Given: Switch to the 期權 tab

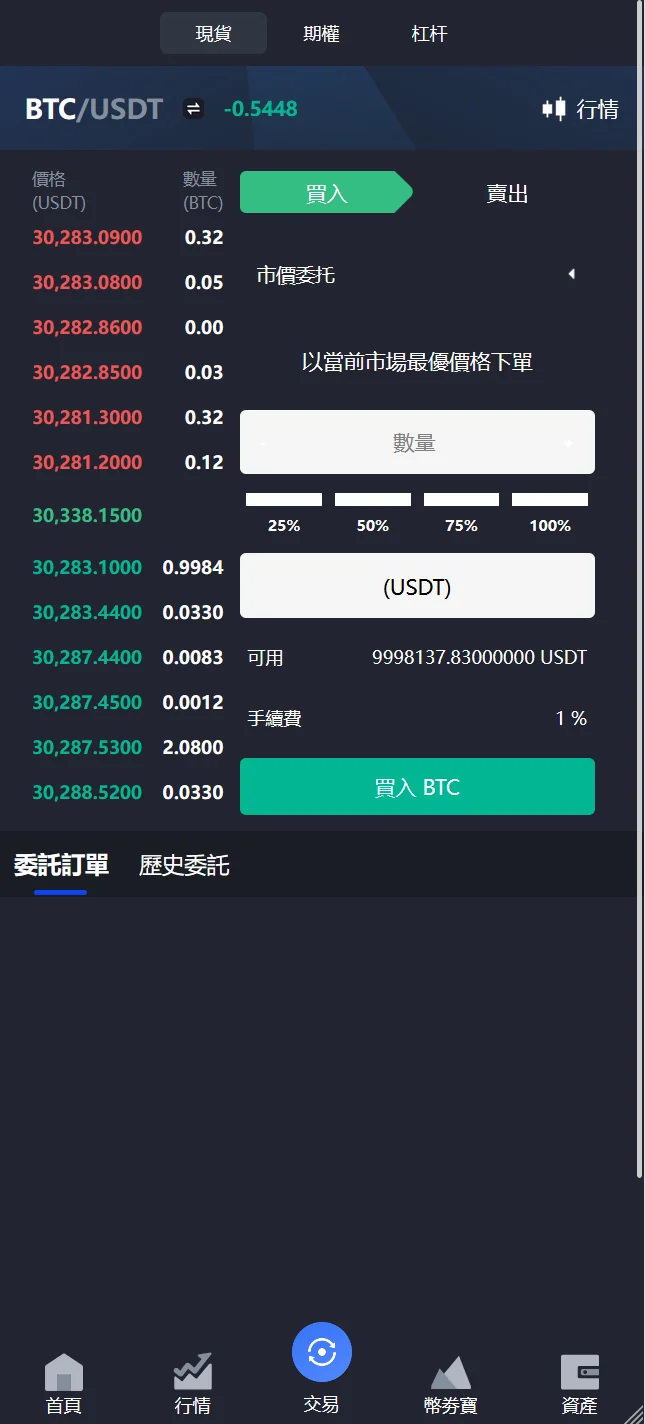Looking at the screenshot, I should click(322, 33).
